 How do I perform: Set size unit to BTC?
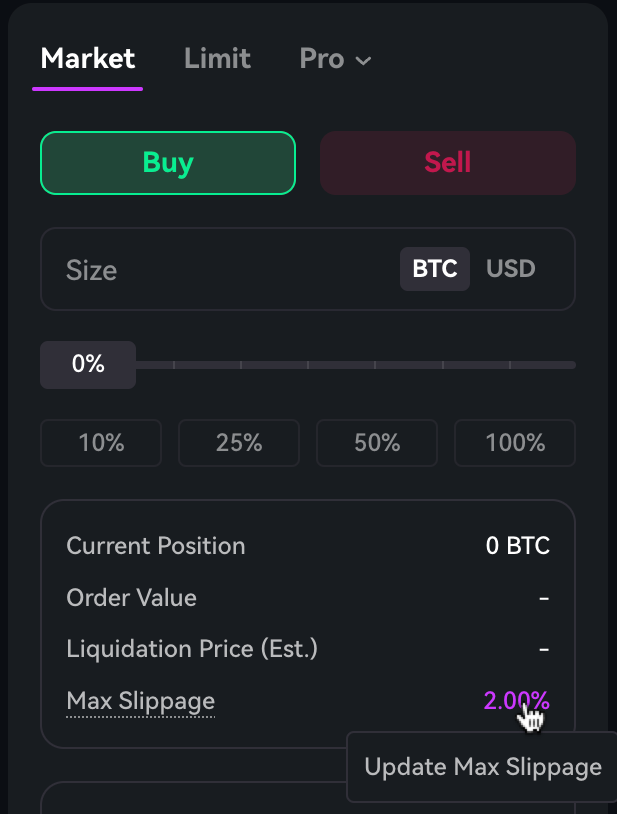click(434, 269)
